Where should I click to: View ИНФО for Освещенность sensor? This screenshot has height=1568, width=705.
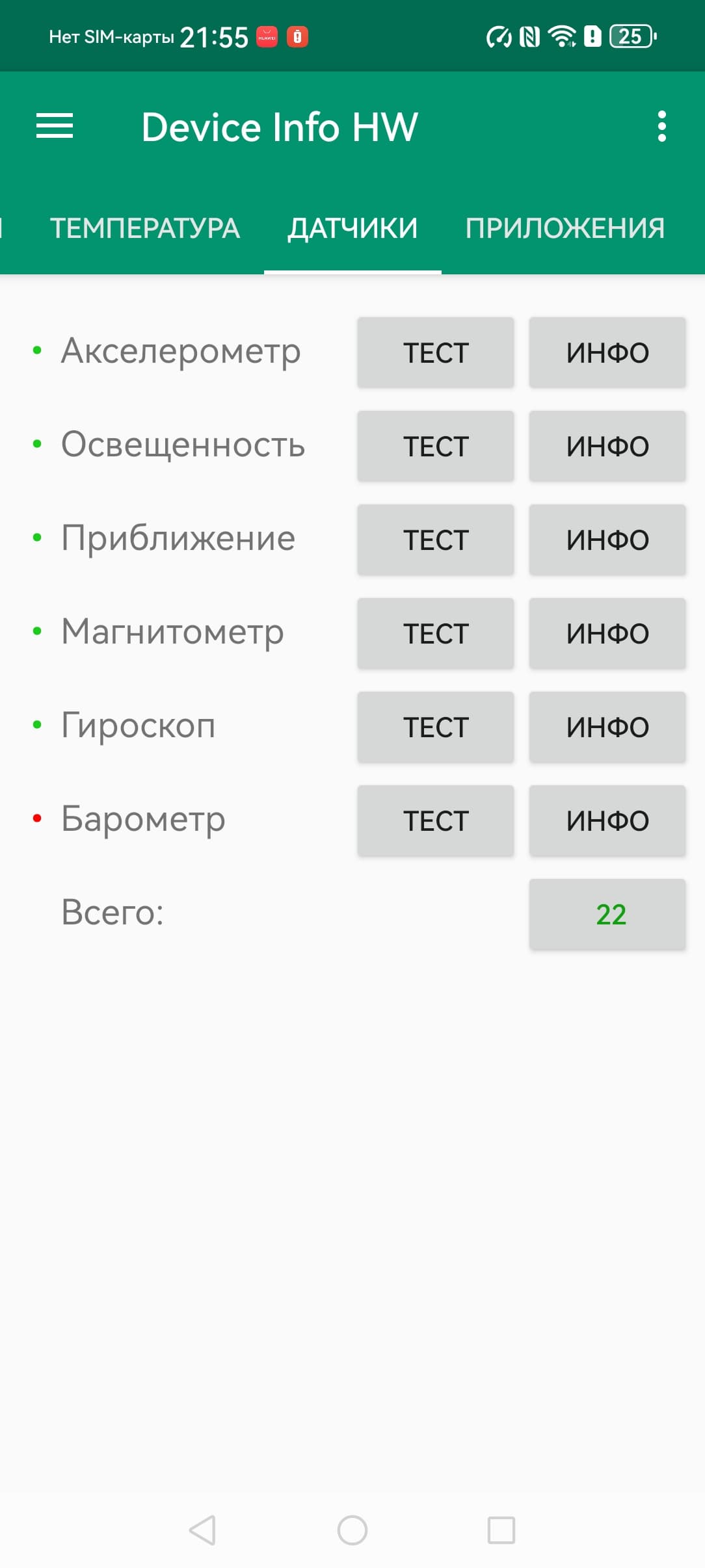coord(607,447)
